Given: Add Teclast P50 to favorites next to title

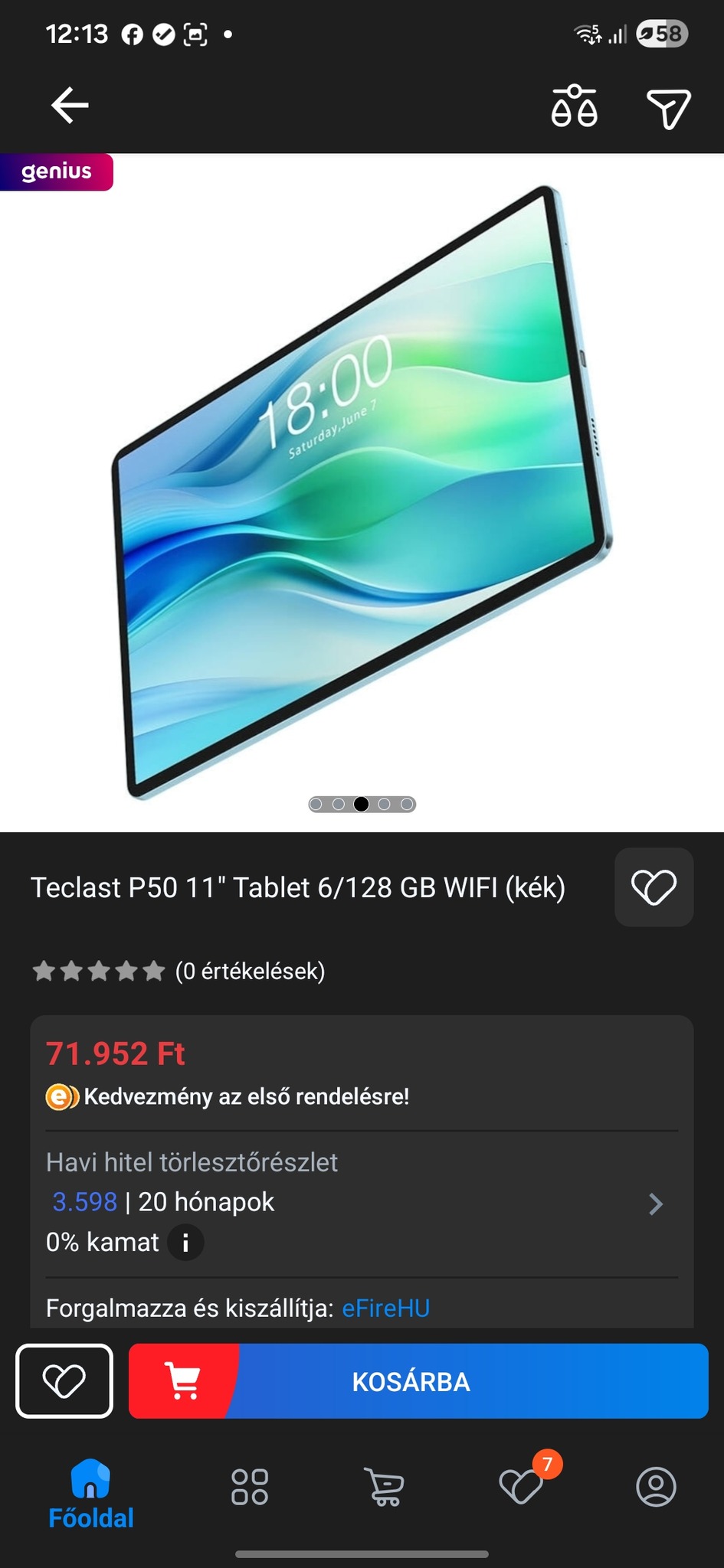Looking at the screenshot, I should (x=654, y=887).
